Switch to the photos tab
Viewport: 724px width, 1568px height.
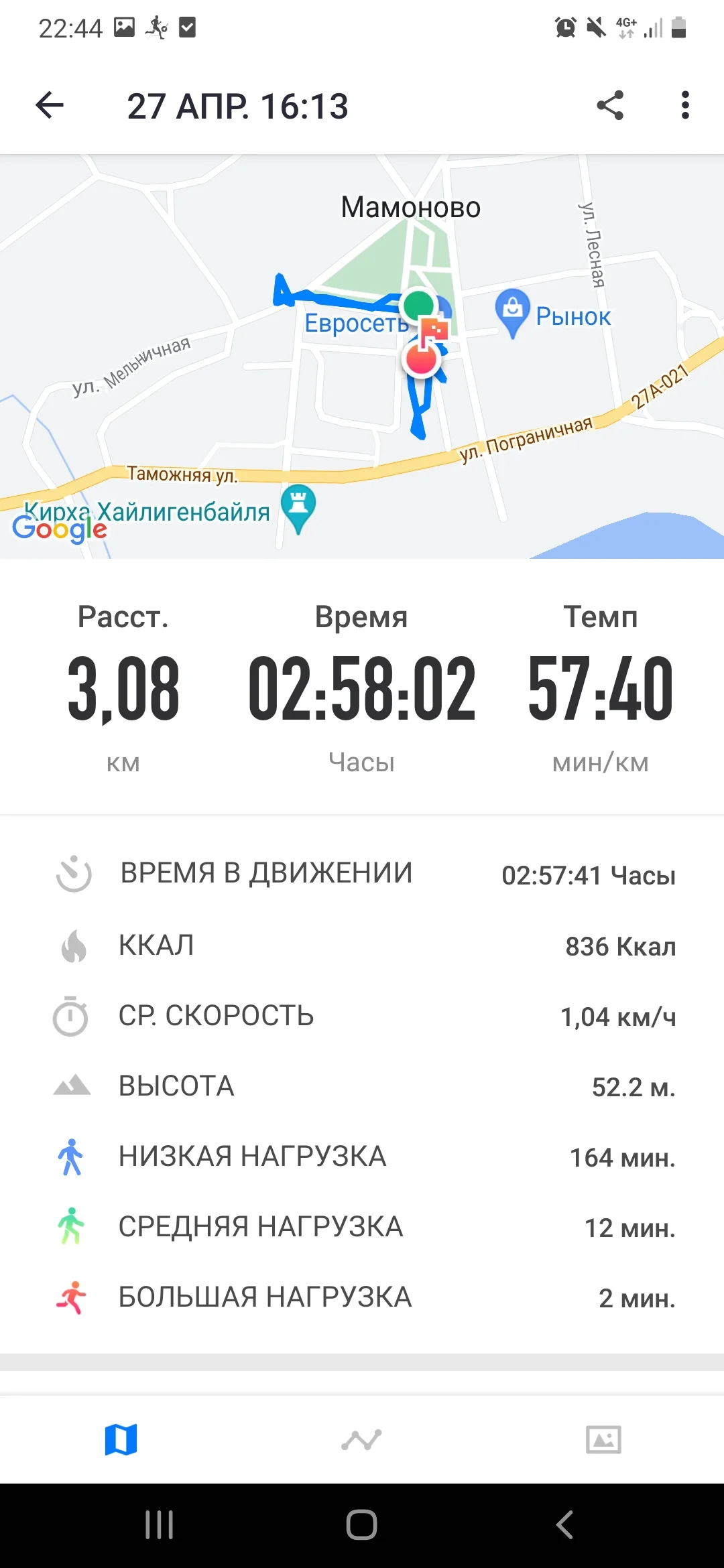[603, 1439]
